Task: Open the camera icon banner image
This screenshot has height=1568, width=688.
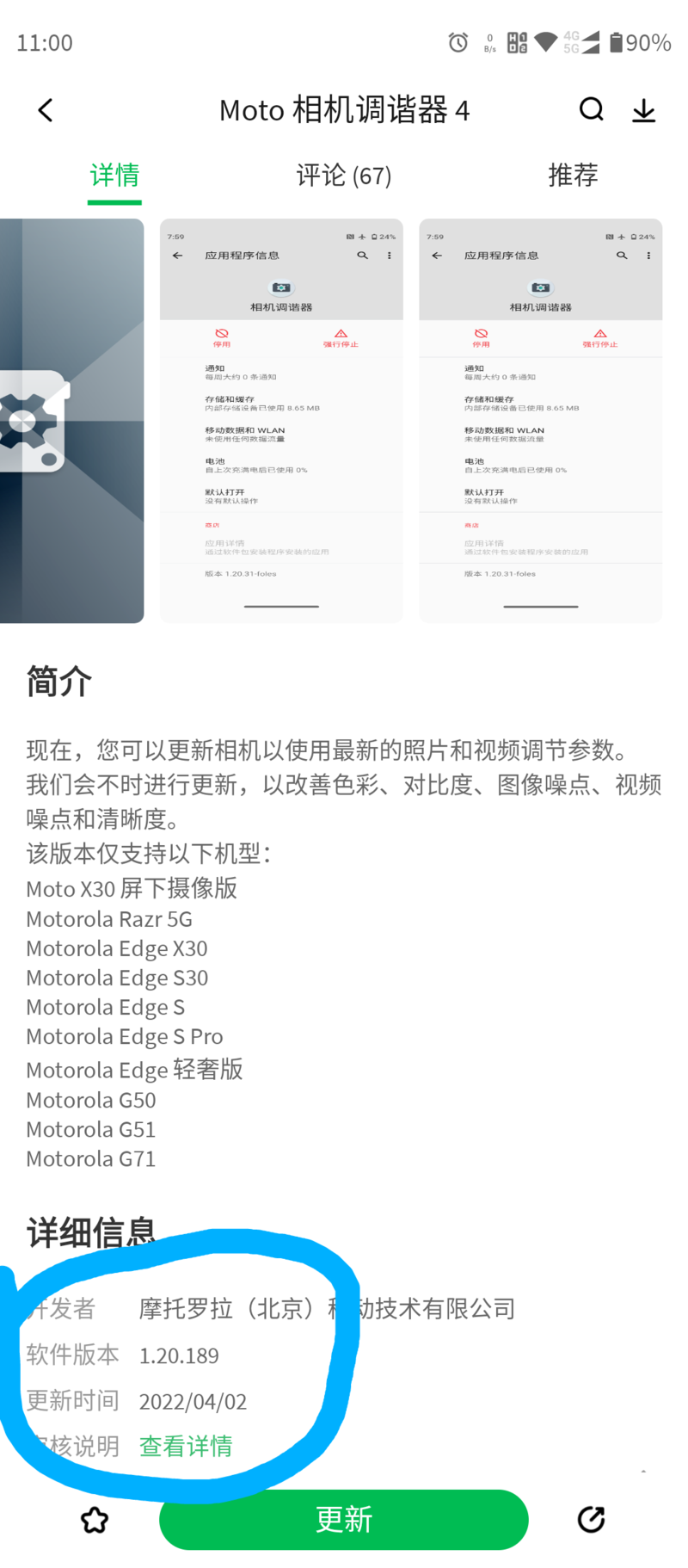Action: pos(72,421)
